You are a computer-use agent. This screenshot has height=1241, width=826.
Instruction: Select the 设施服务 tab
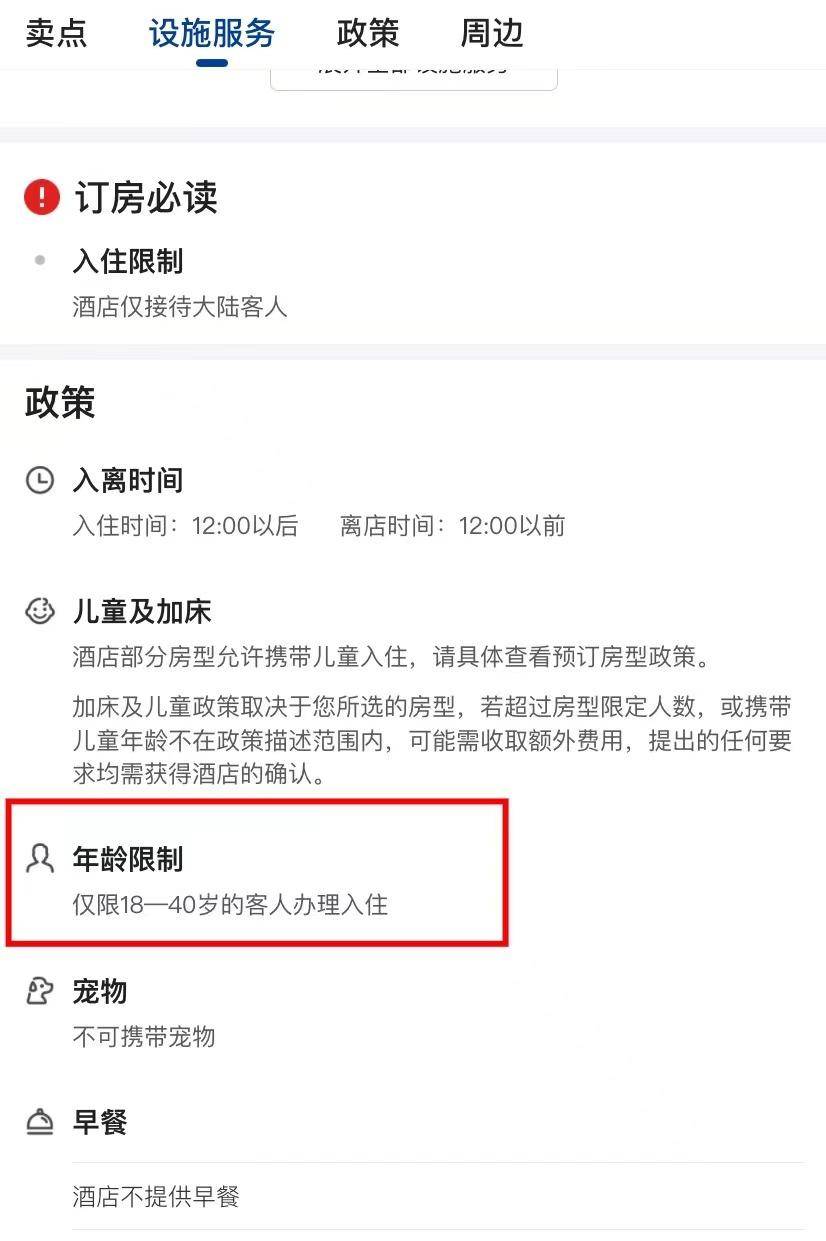[211, 33]
